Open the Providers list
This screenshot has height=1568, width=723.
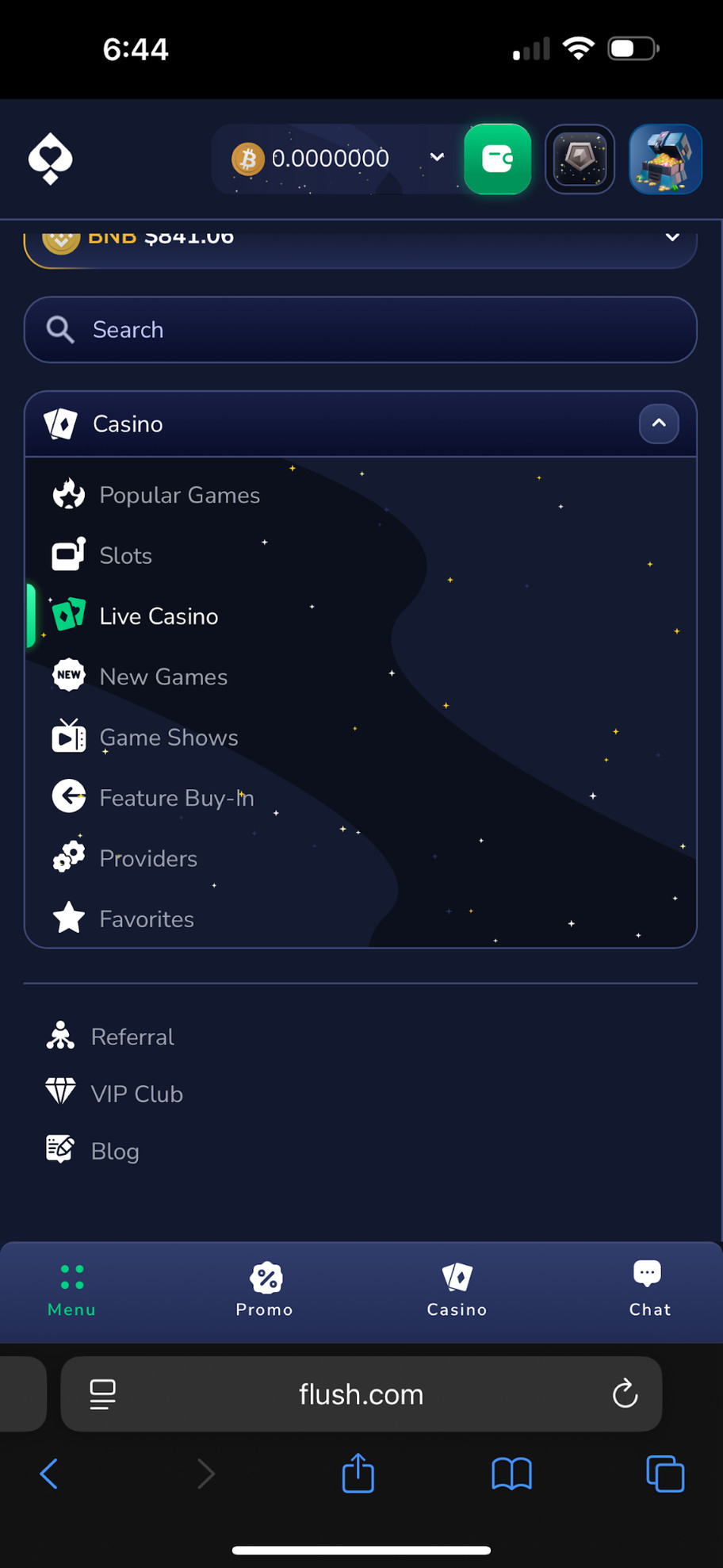[x=148, y=858]
